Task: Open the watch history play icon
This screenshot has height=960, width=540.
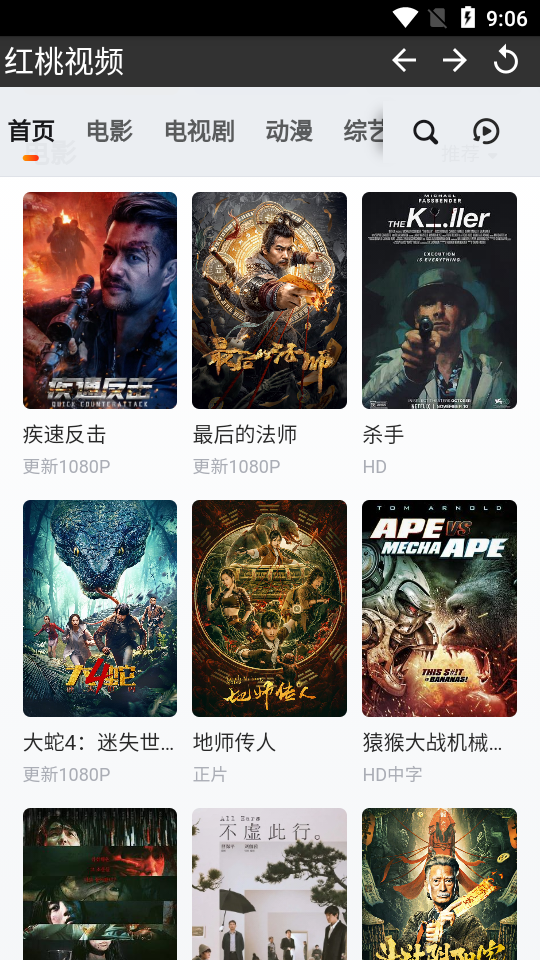Action: click(486, 131)
